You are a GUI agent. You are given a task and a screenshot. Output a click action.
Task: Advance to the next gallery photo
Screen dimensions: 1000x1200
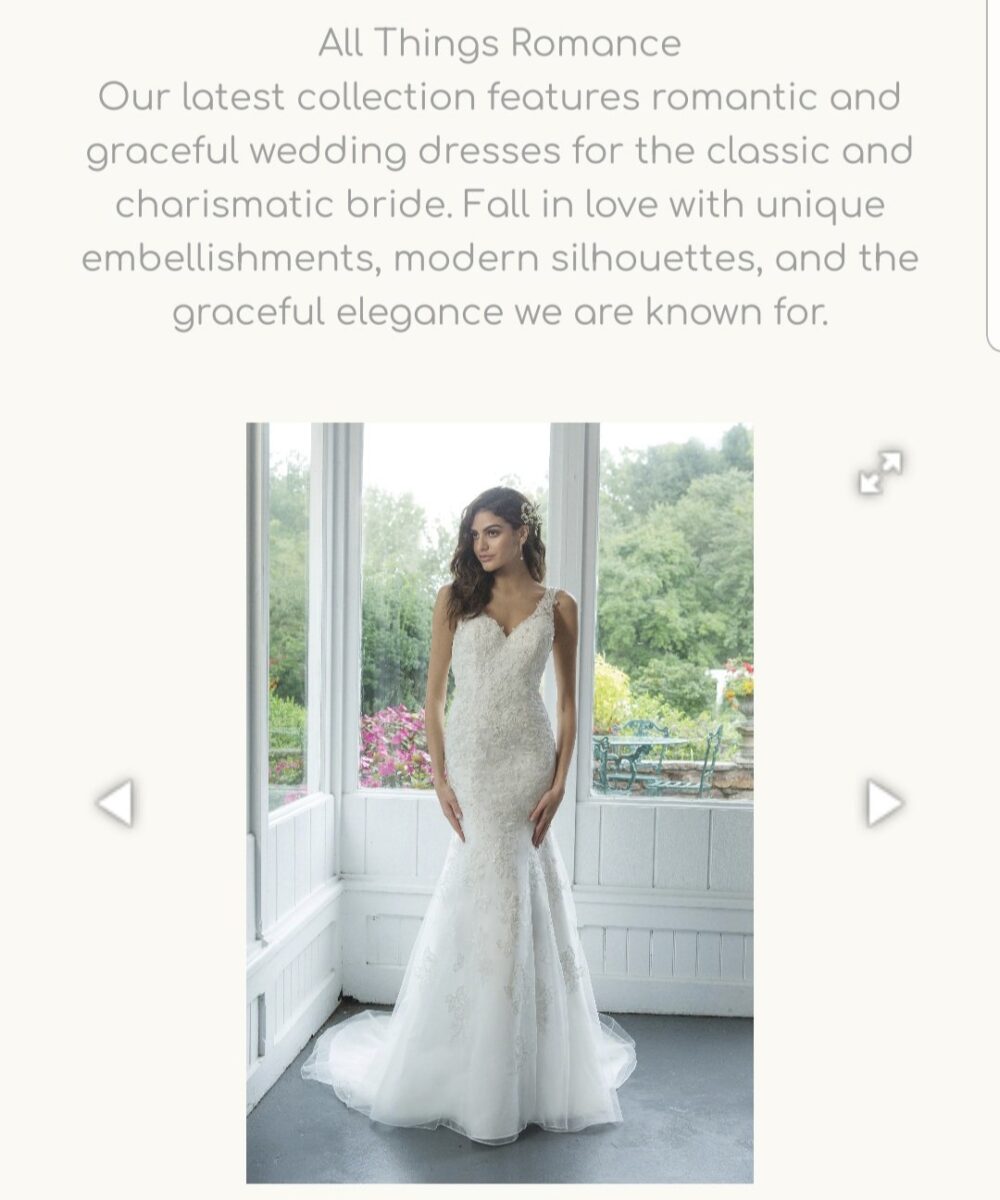tap(884, 802)
